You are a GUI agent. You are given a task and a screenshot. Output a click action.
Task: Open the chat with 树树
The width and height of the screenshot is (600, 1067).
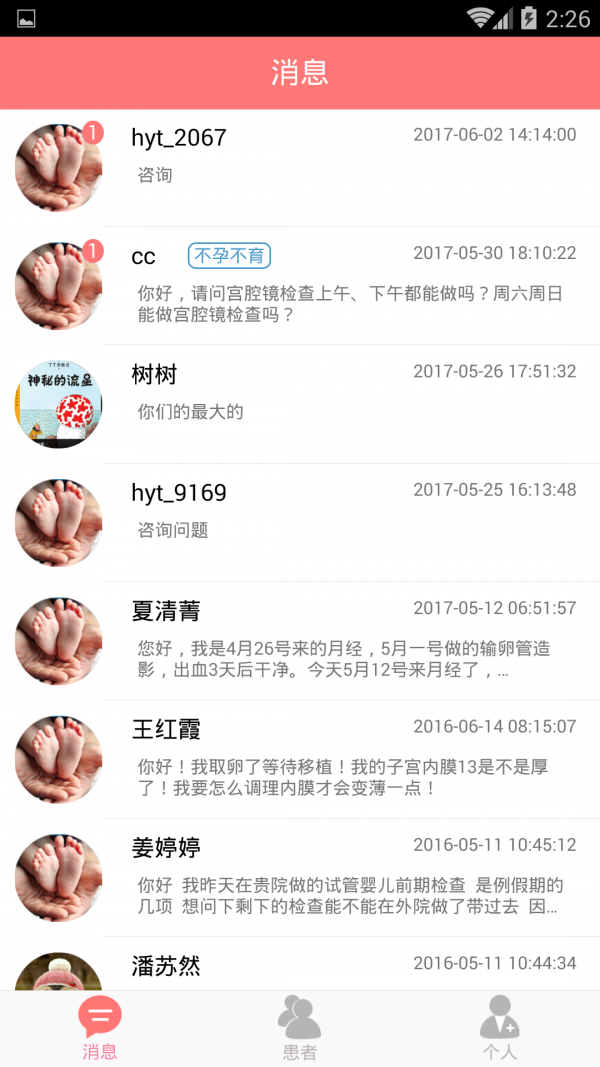[x=300, y=403]
